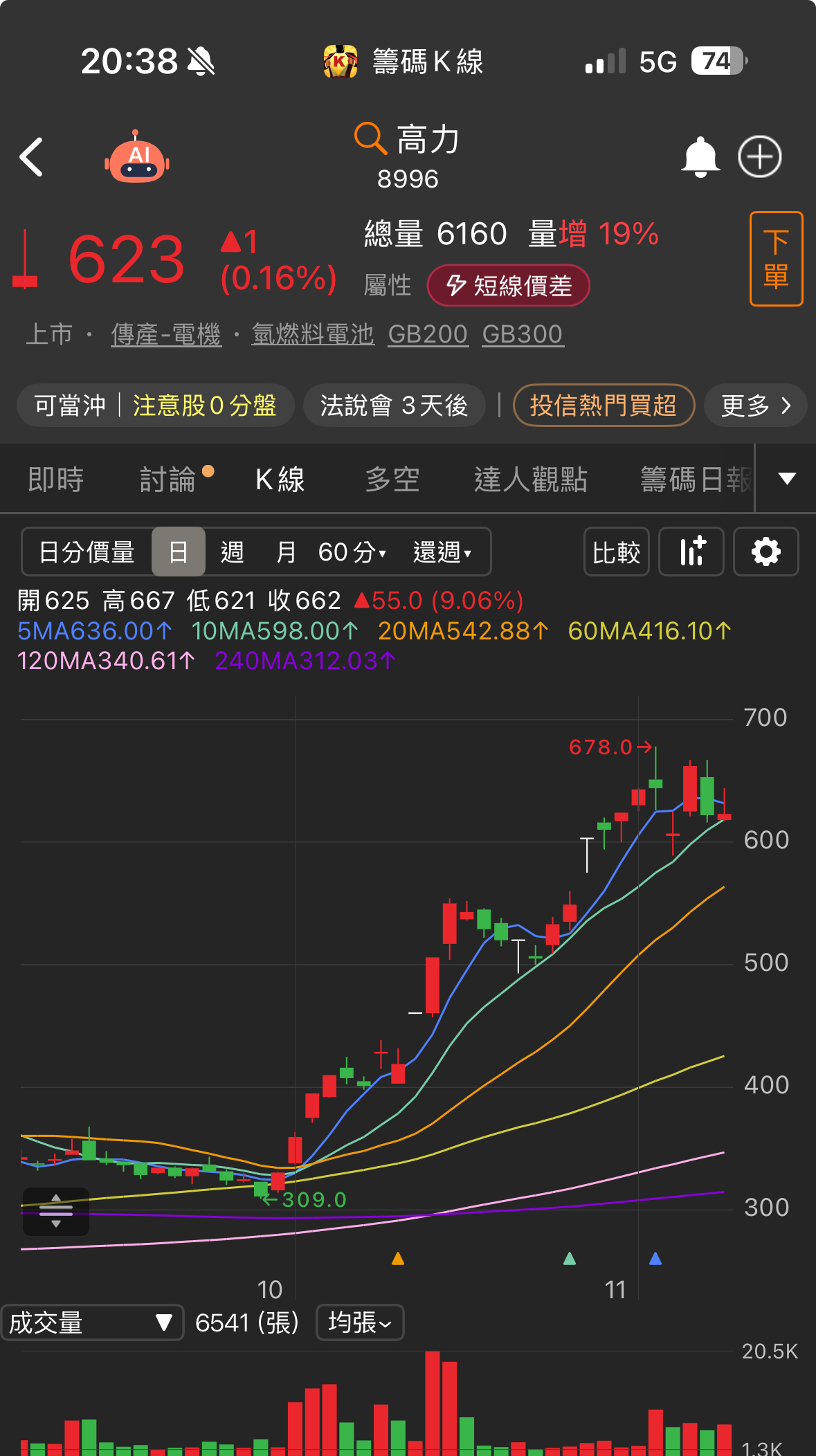Open the 氫燃料電池 concept link
Image resolution: width=816 pixels, height=1456 pixels.
[x=313, y=335]
